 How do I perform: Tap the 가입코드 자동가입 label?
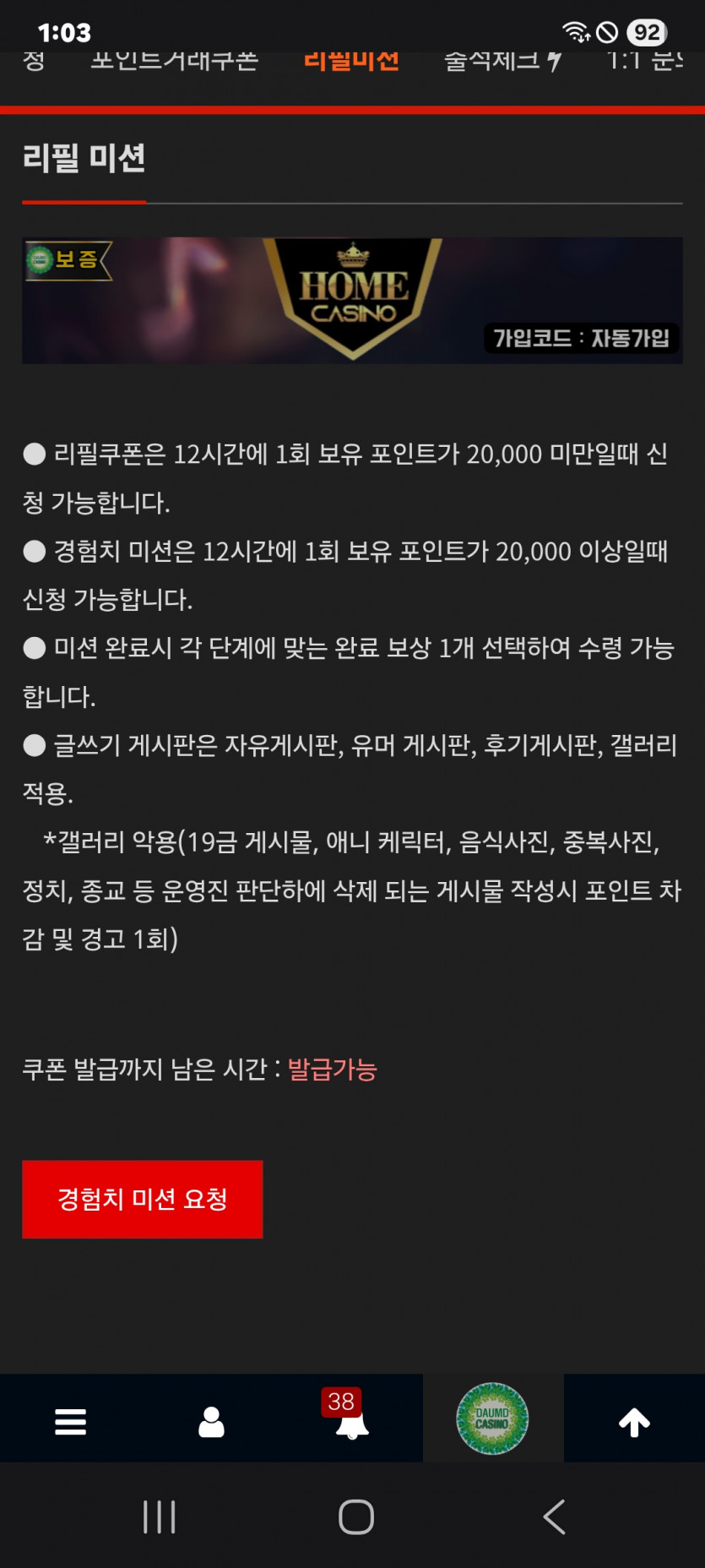click(582, 338)
